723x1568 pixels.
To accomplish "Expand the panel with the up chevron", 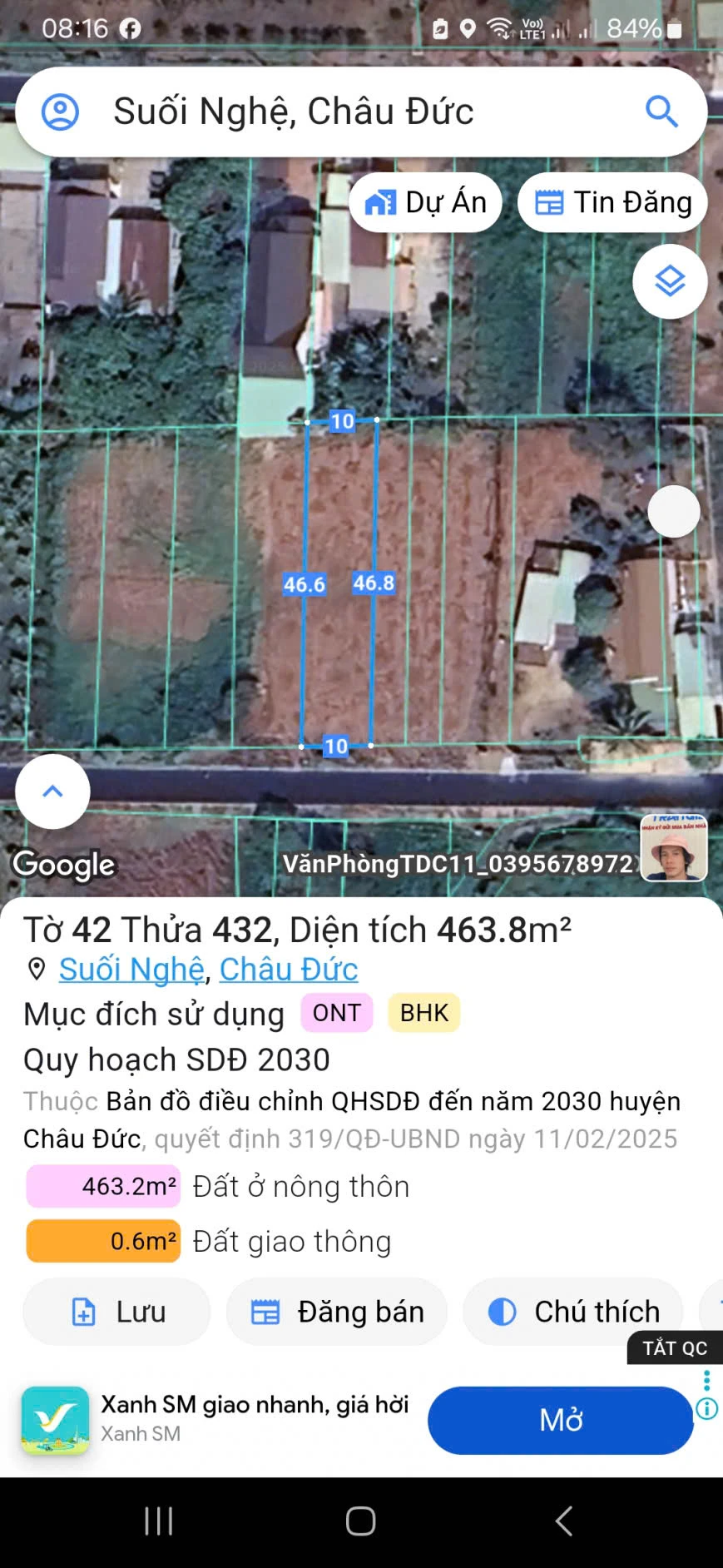I will pyautogui.click(x=52, y=791).
